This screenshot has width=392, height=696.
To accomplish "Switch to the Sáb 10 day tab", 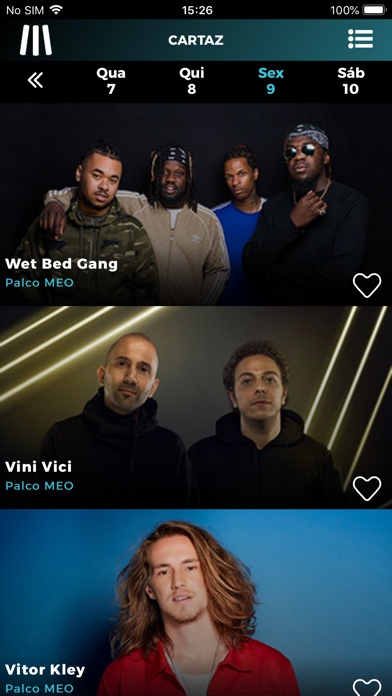I will point(351,81).
